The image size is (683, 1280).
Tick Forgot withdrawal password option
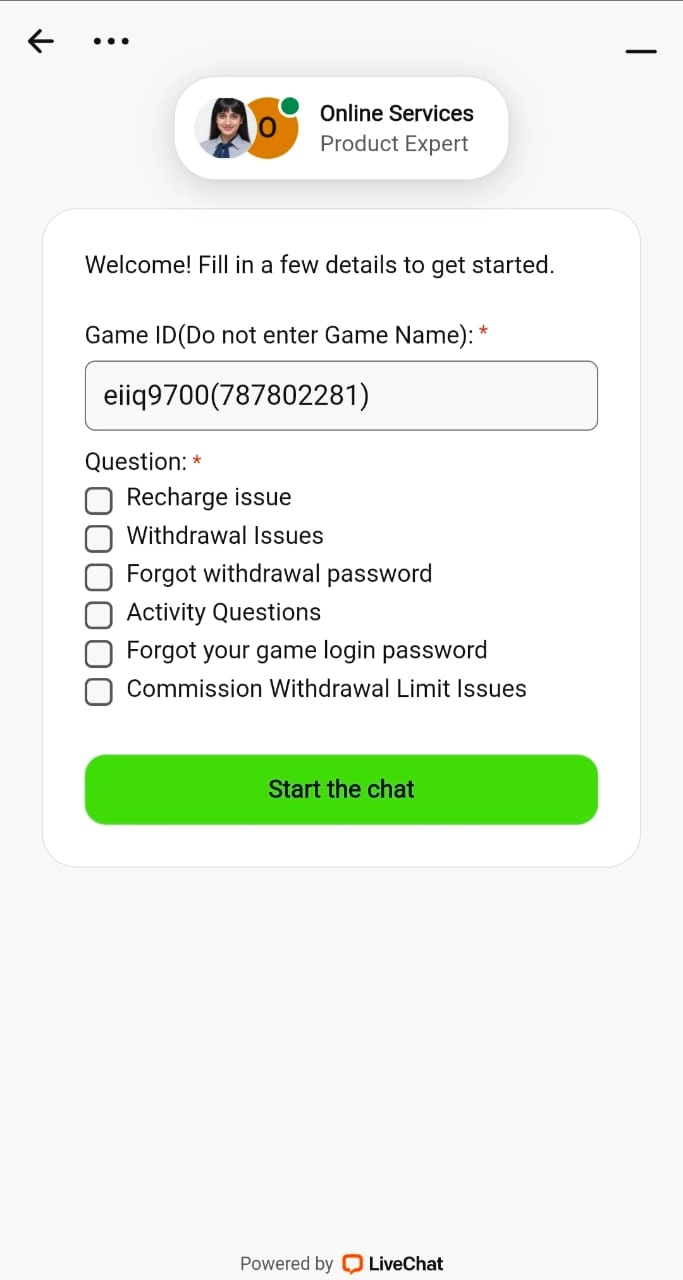pos(98,576)
